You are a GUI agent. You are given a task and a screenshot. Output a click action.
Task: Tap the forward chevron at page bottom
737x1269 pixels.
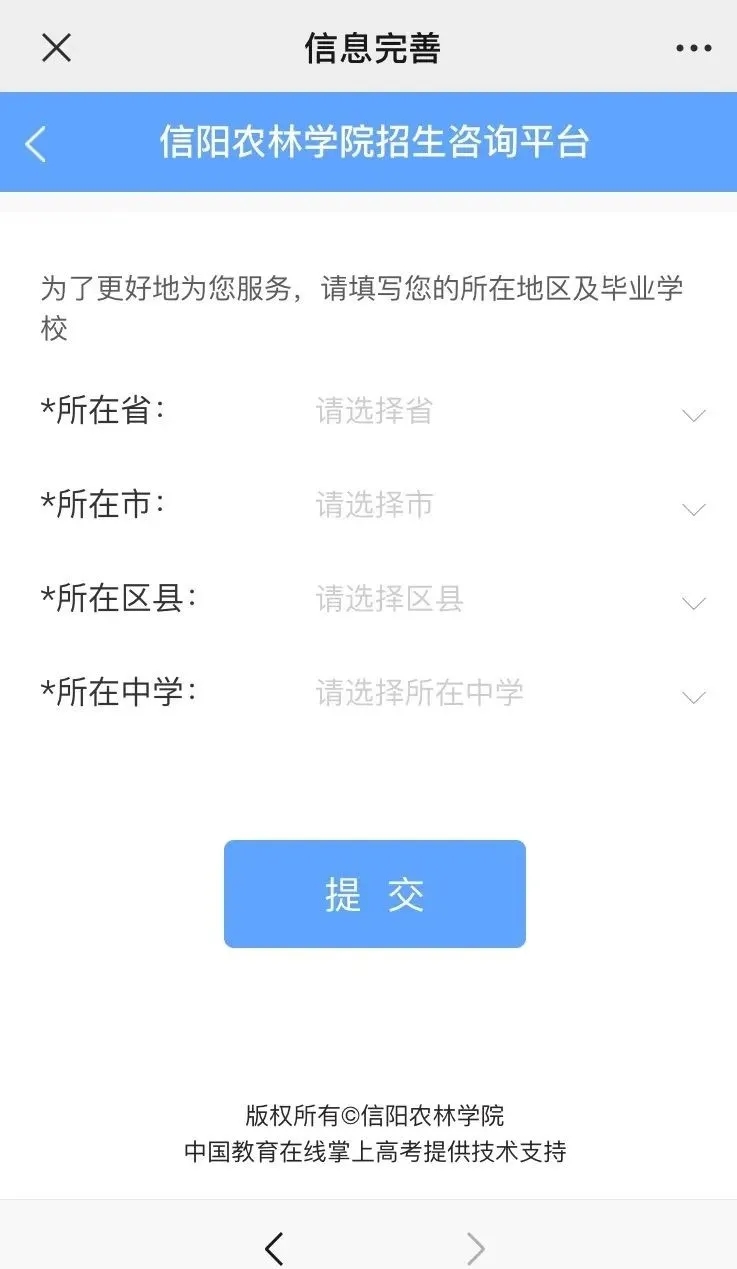click(476, 1247)
